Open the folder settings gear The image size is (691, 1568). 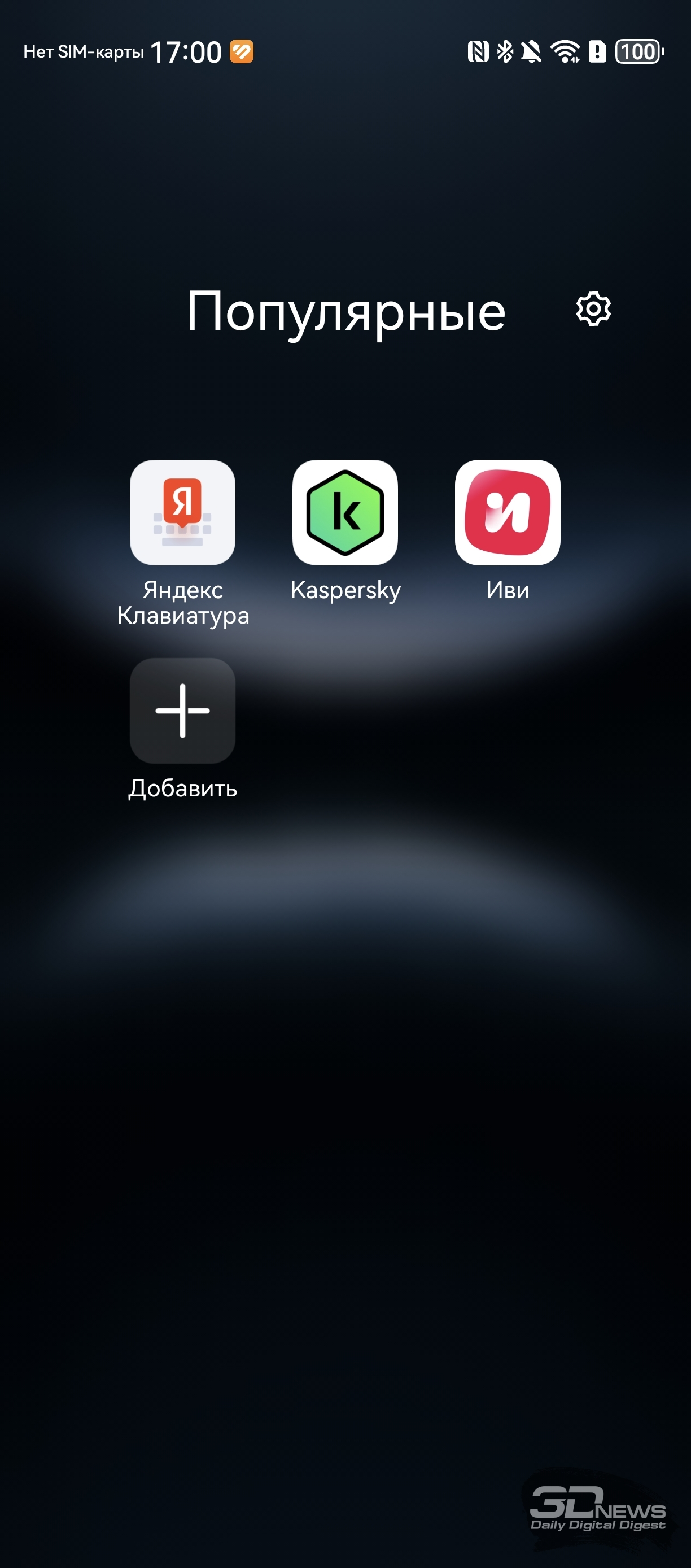pyautogui.click(x=593, y=309)
